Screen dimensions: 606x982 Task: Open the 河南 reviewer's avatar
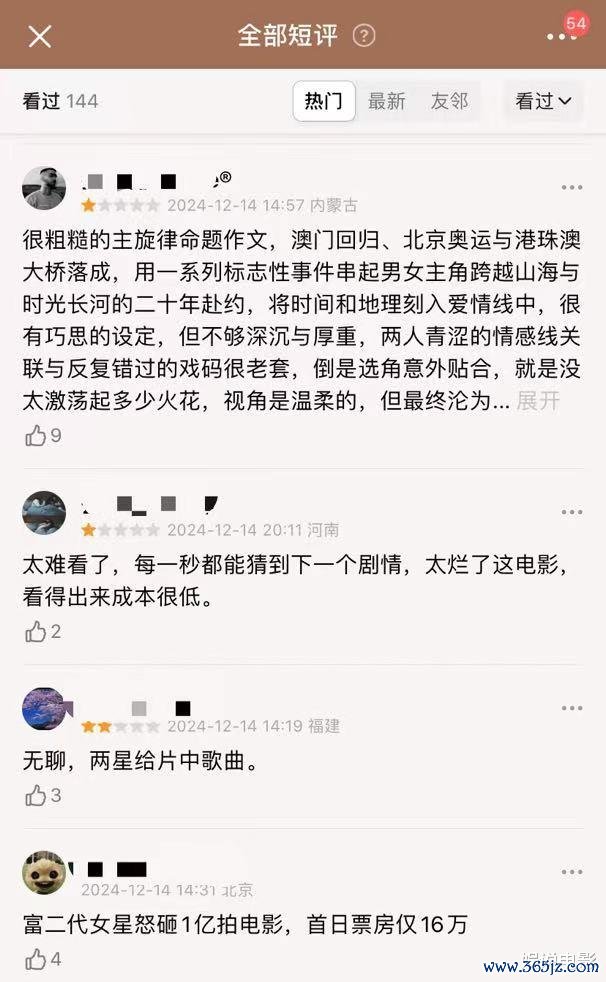coord(44,513)
